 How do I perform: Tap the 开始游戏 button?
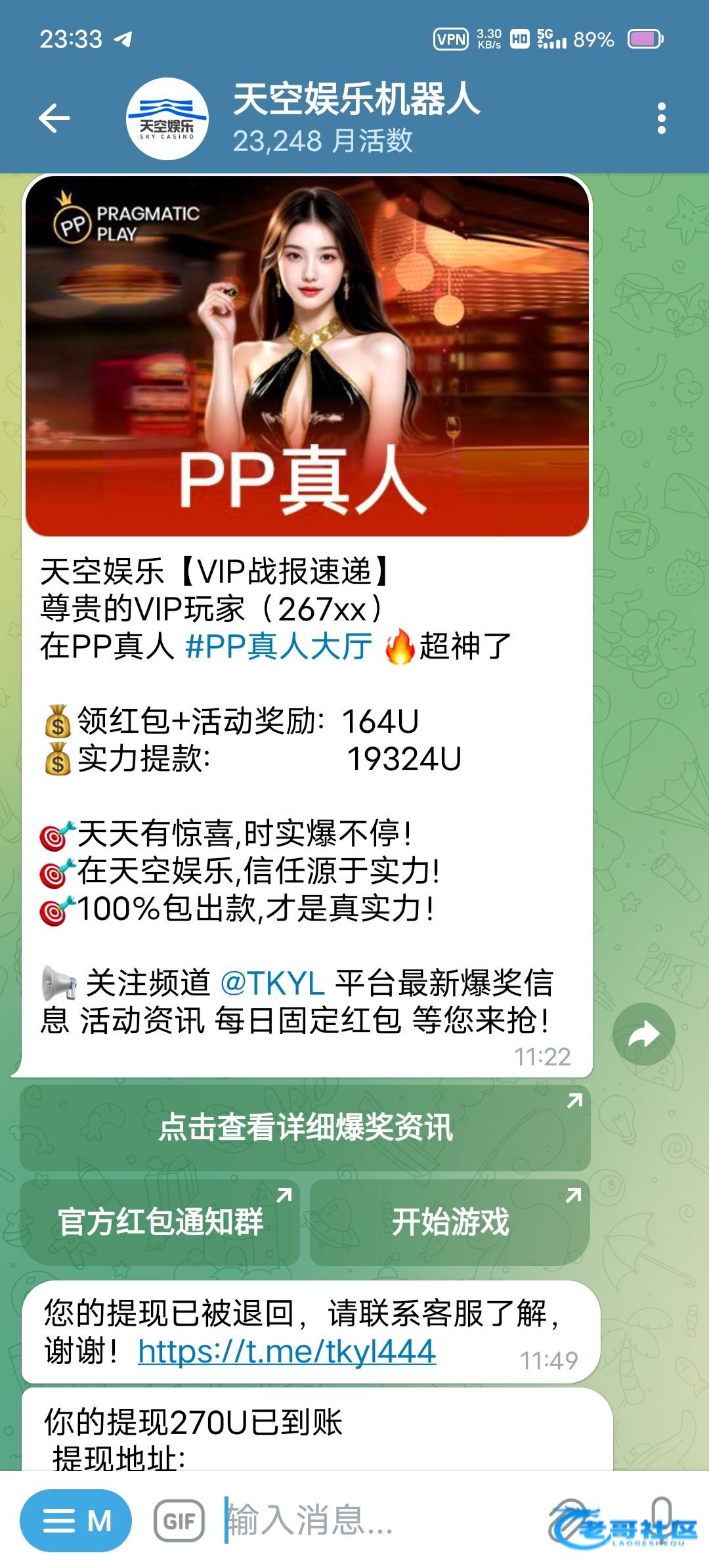(450, 1222)
